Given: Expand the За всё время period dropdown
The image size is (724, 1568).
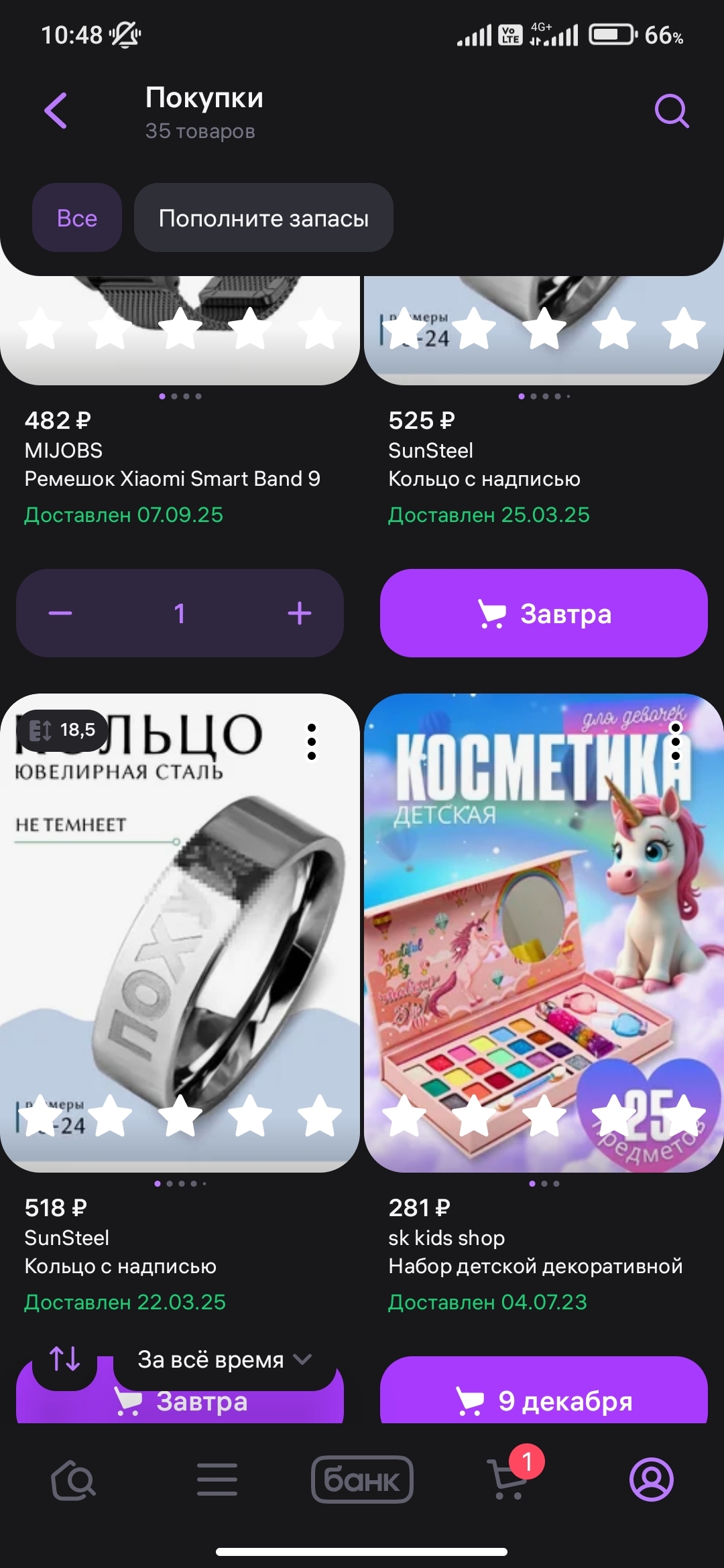Looking at the screenshot, I should click(224, 1360).
